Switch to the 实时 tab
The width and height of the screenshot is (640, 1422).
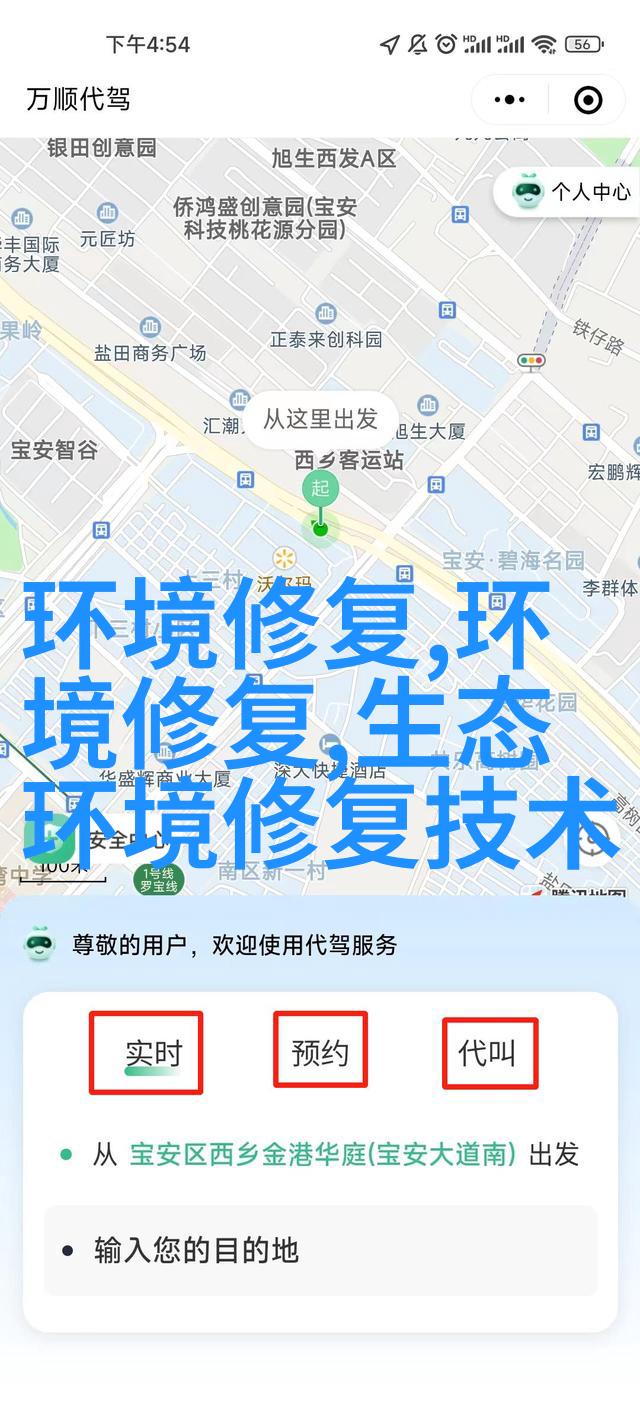pyautogui.click(x=152, y=1053)
